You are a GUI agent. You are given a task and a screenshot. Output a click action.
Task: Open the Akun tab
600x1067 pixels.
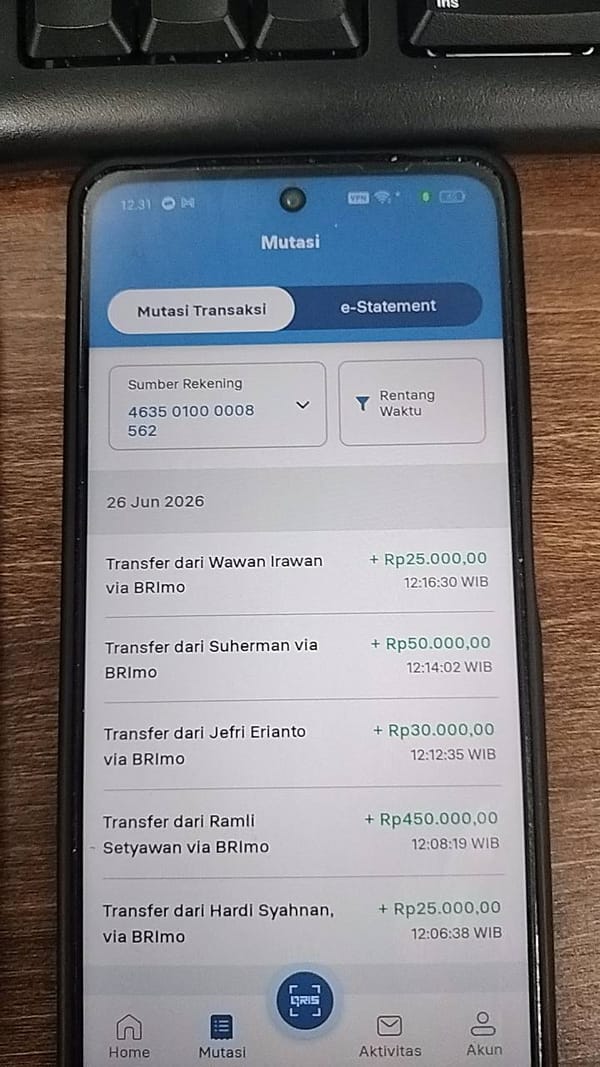[x=484, y=1034]
